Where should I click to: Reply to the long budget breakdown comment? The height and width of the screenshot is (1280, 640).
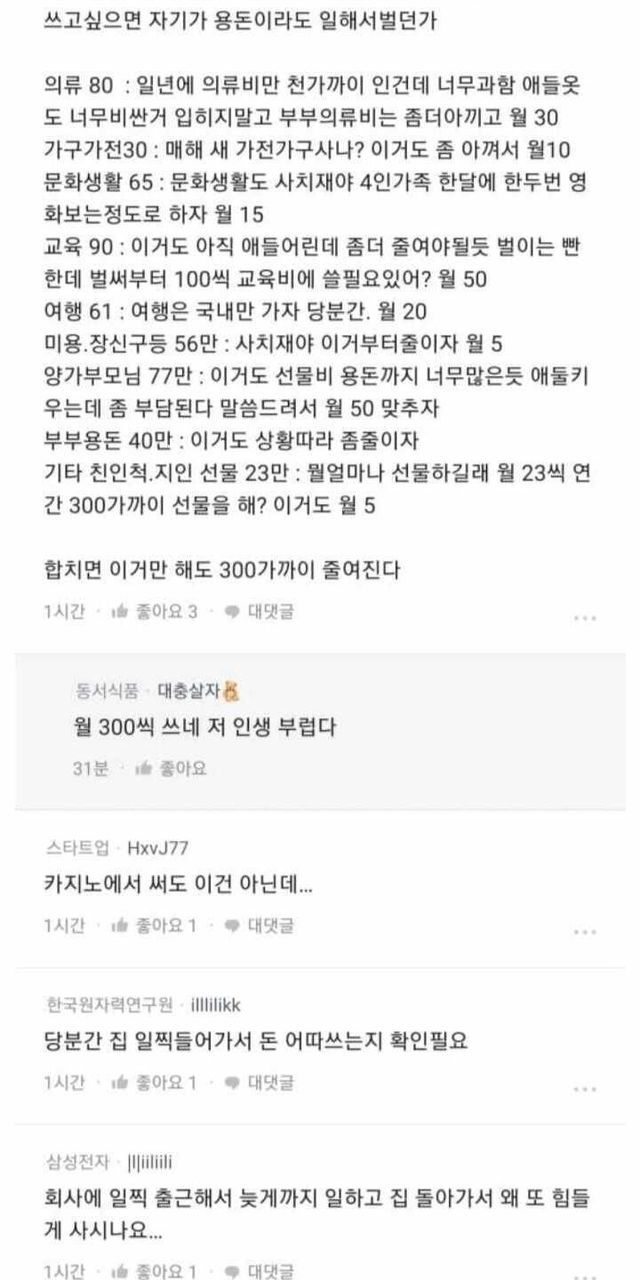(258, 611)
